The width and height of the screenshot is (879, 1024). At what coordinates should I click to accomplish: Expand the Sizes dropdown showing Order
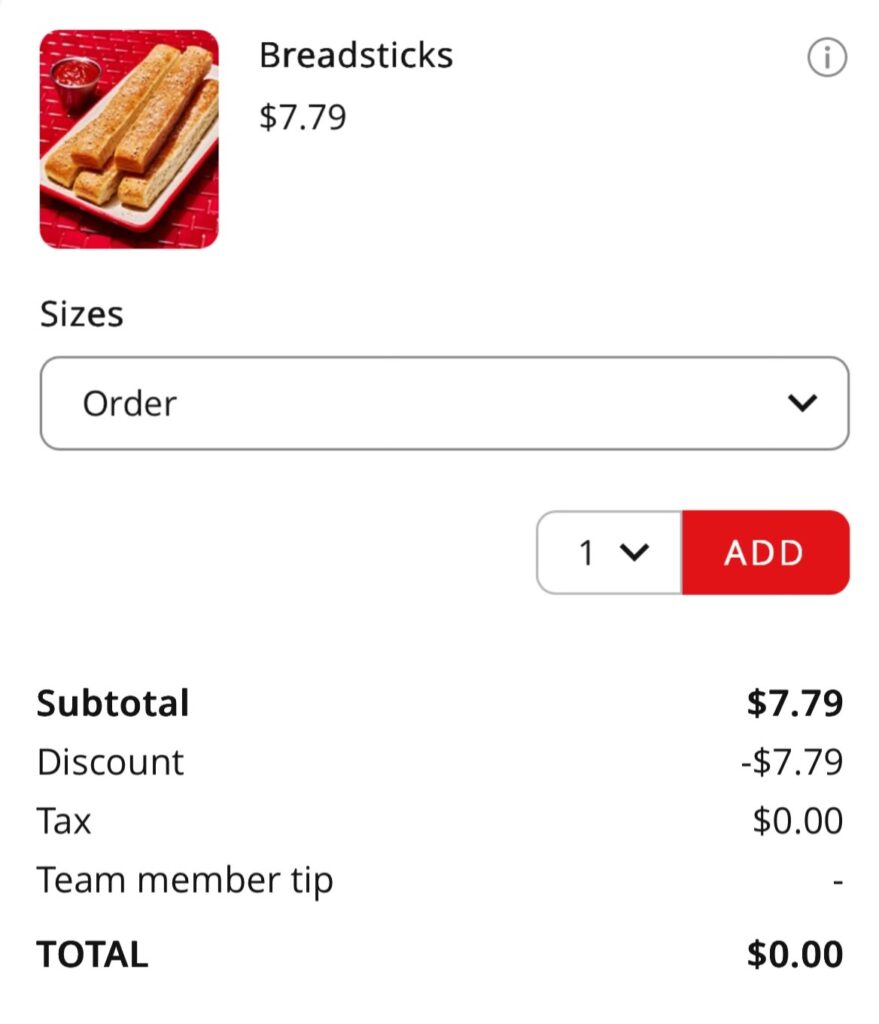[x=444, y=403]
